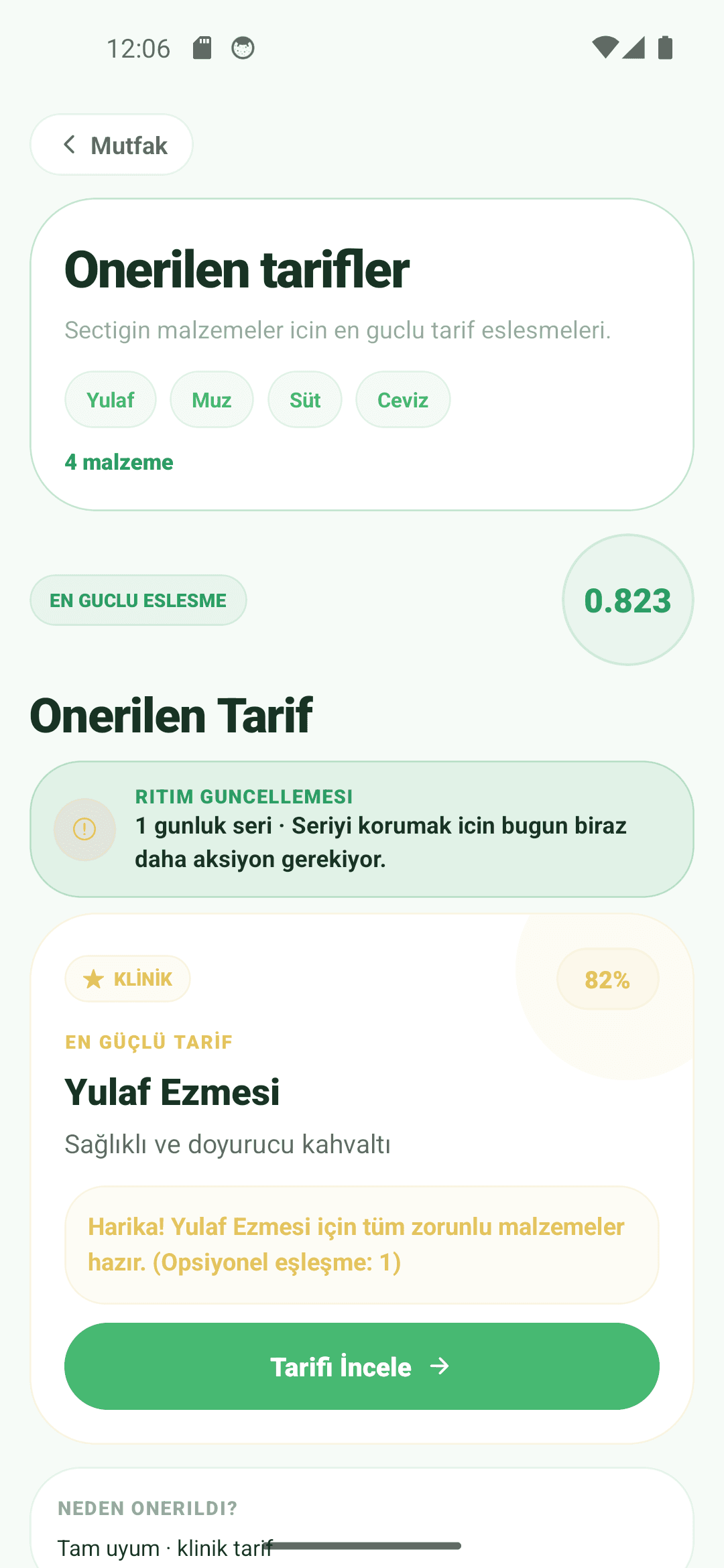Toggle the Yulaf ingredient chip
724x1568 pixels.
(x=110, y=399)
